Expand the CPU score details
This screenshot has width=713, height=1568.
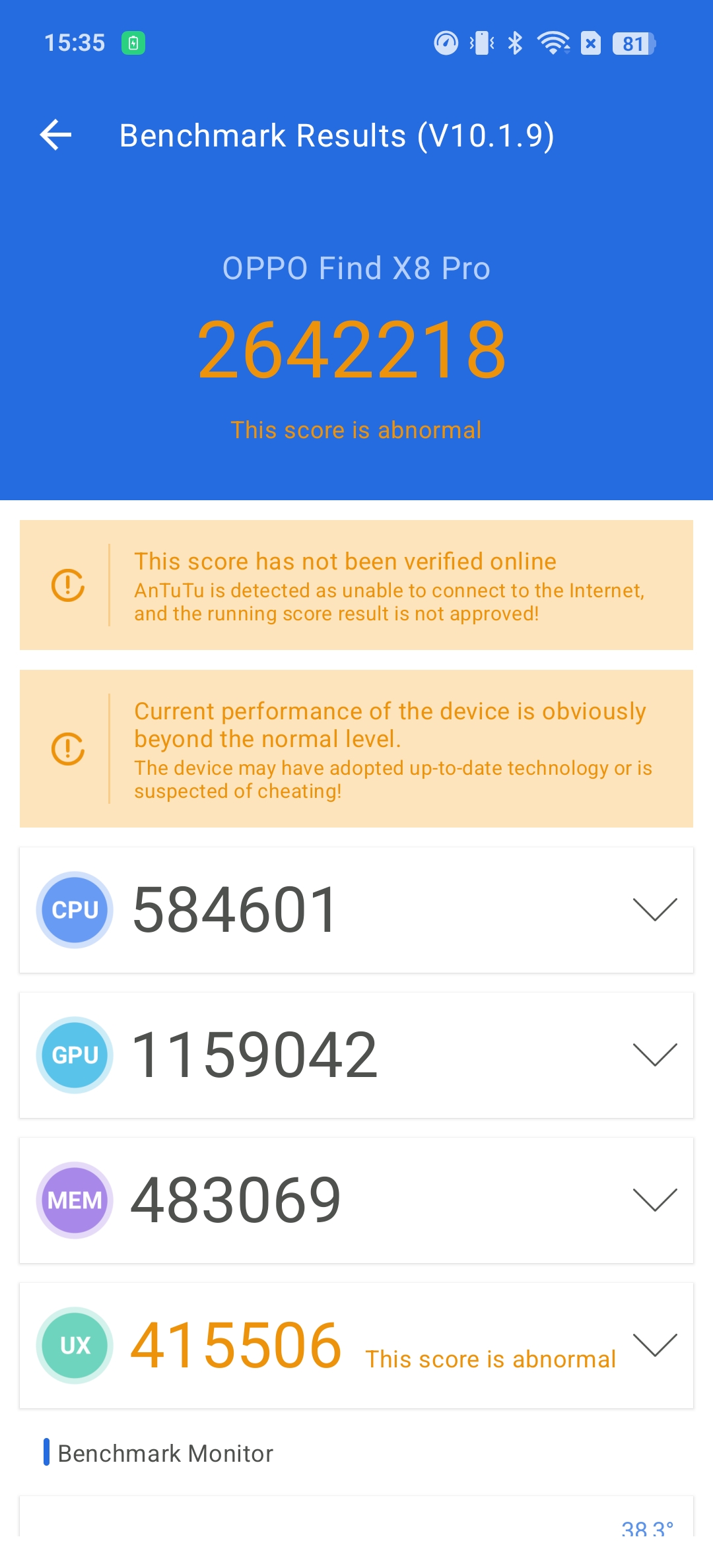click(655, 909)
